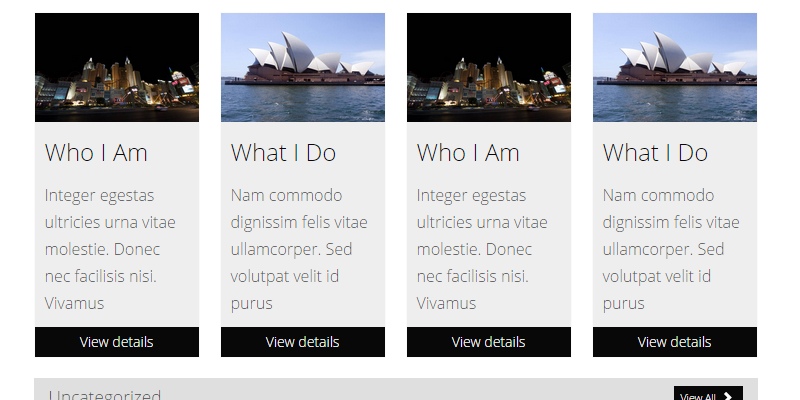Tap the View All button beside Uncategorized

pos(707,395)
